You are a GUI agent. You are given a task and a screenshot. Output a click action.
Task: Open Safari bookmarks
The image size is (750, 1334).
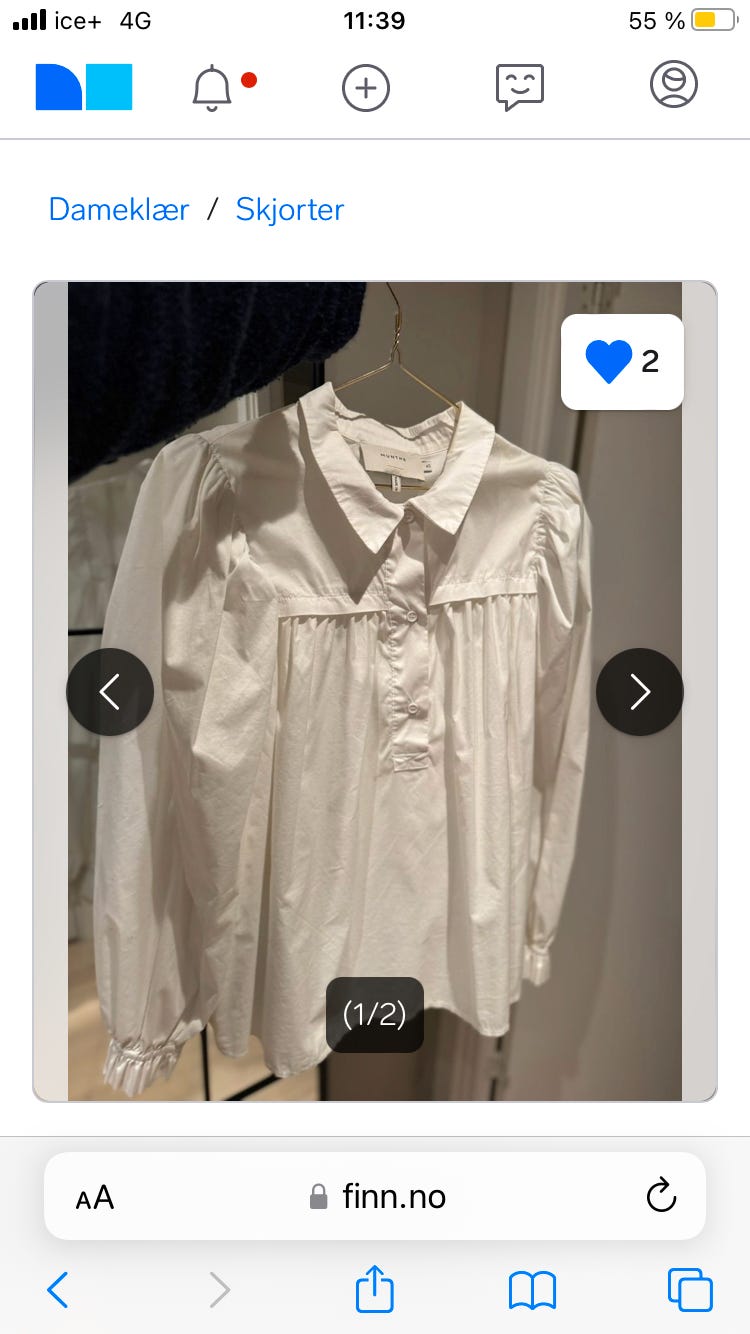click(532, 1291)
